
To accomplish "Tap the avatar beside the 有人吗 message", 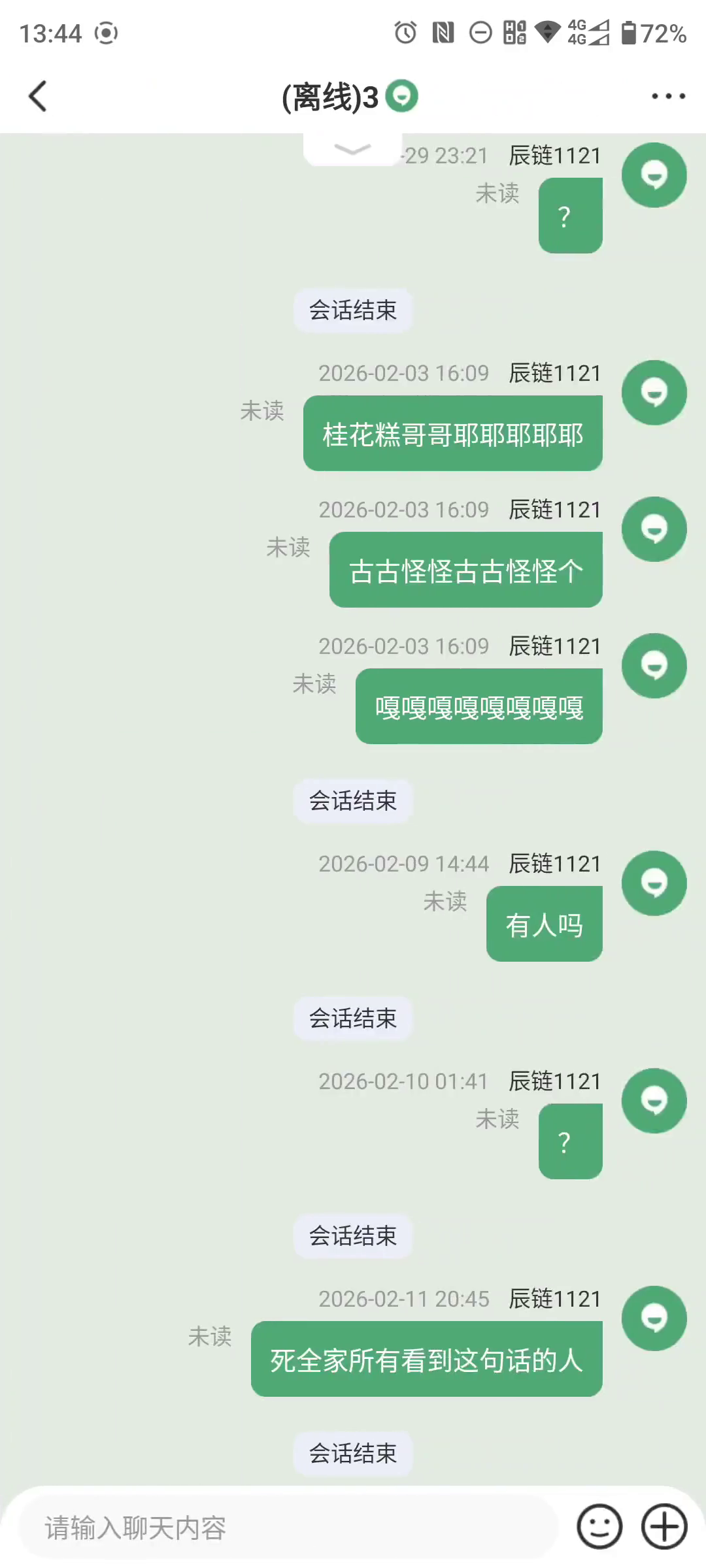I will (654, 883).
